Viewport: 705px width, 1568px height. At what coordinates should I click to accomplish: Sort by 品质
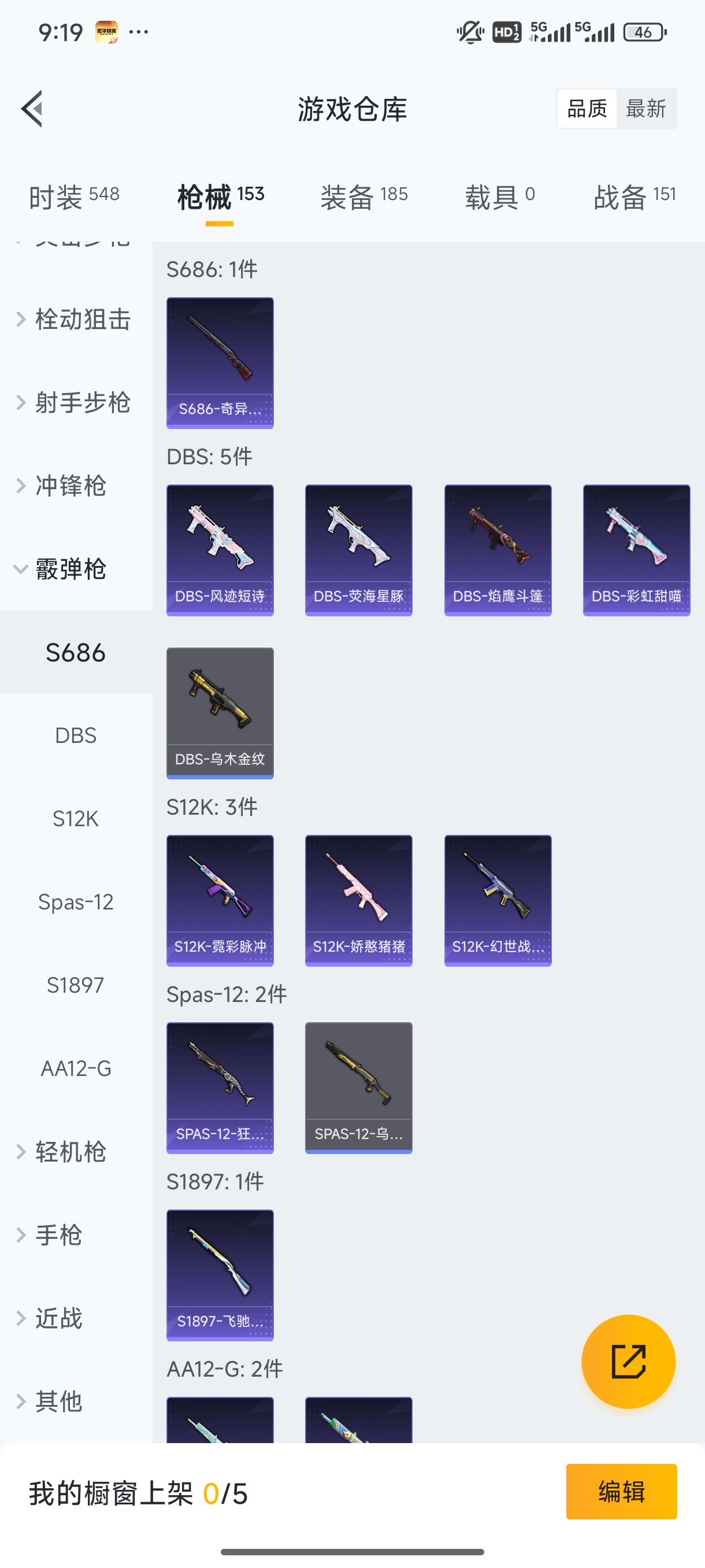587,109
